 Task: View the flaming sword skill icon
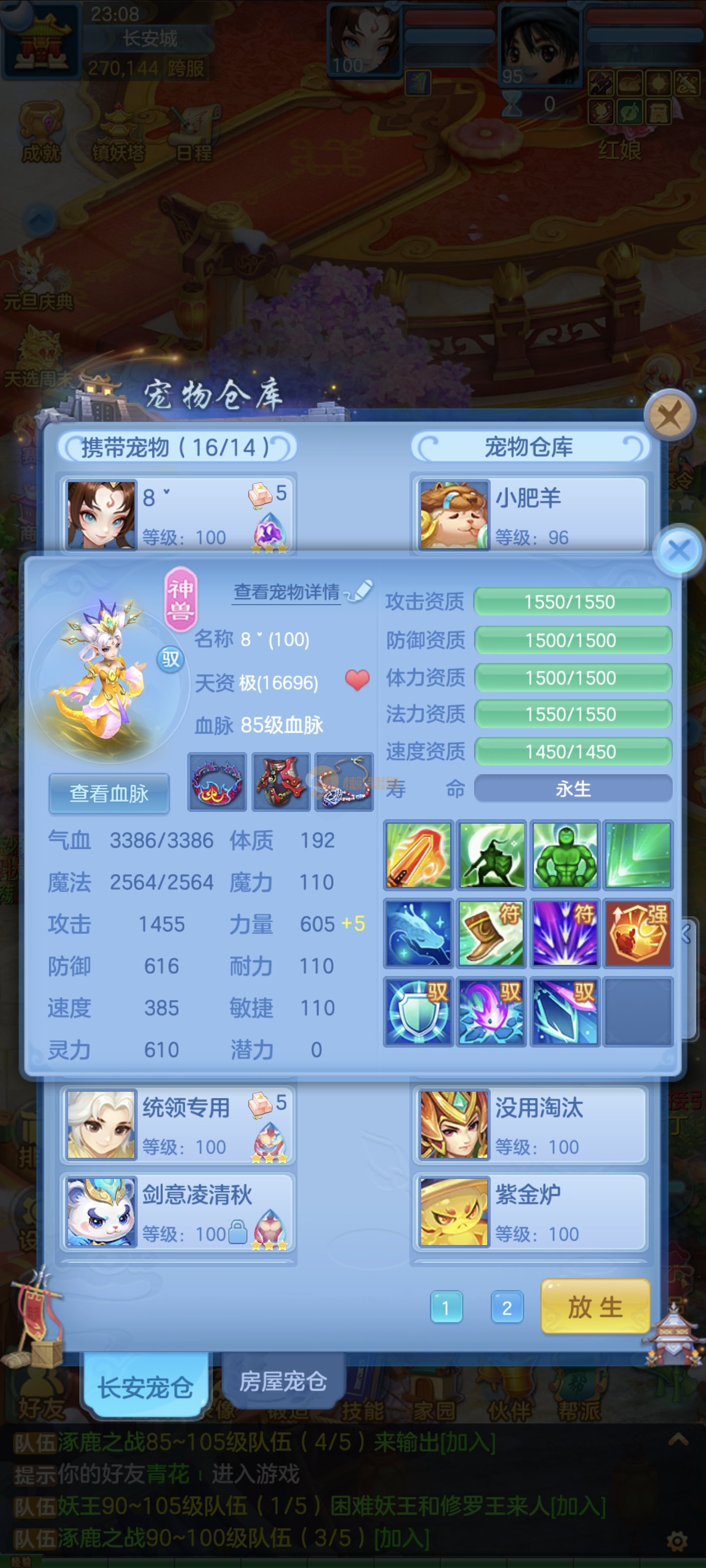418,855
